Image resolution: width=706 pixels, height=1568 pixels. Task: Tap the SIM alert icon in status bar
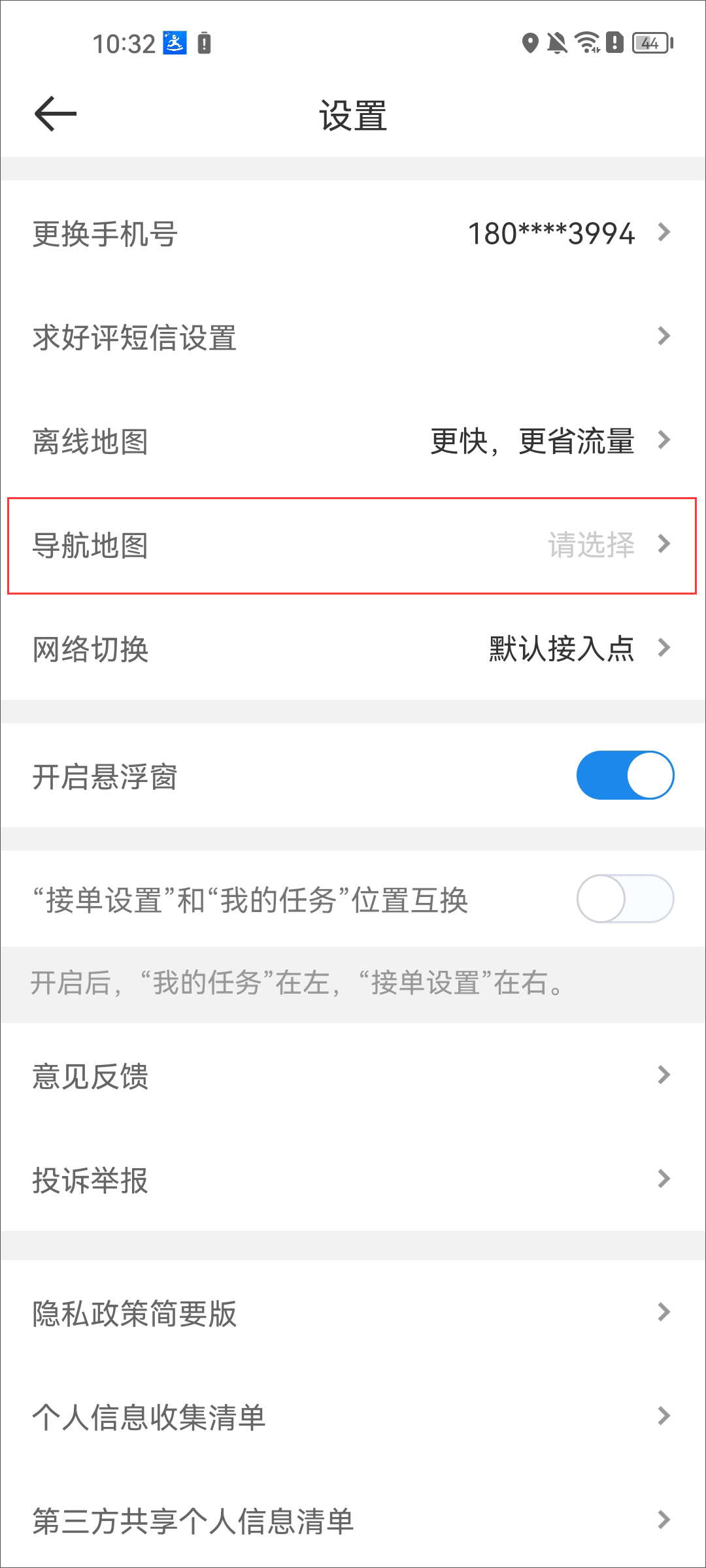point(613,44)
